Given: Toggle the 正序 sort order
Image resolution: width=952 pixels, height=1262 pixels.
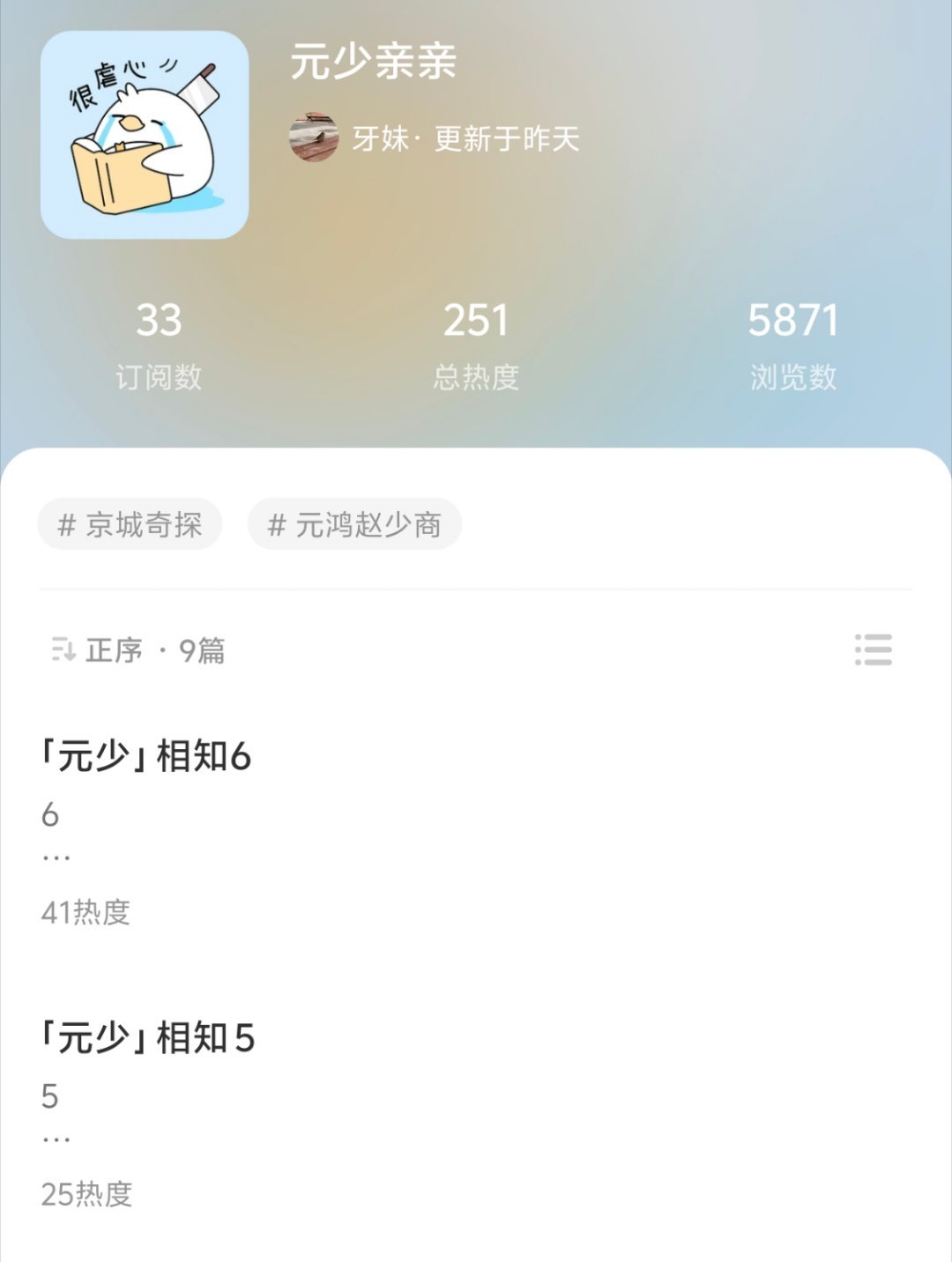Looking at the screenshot, I should [97, 650].
